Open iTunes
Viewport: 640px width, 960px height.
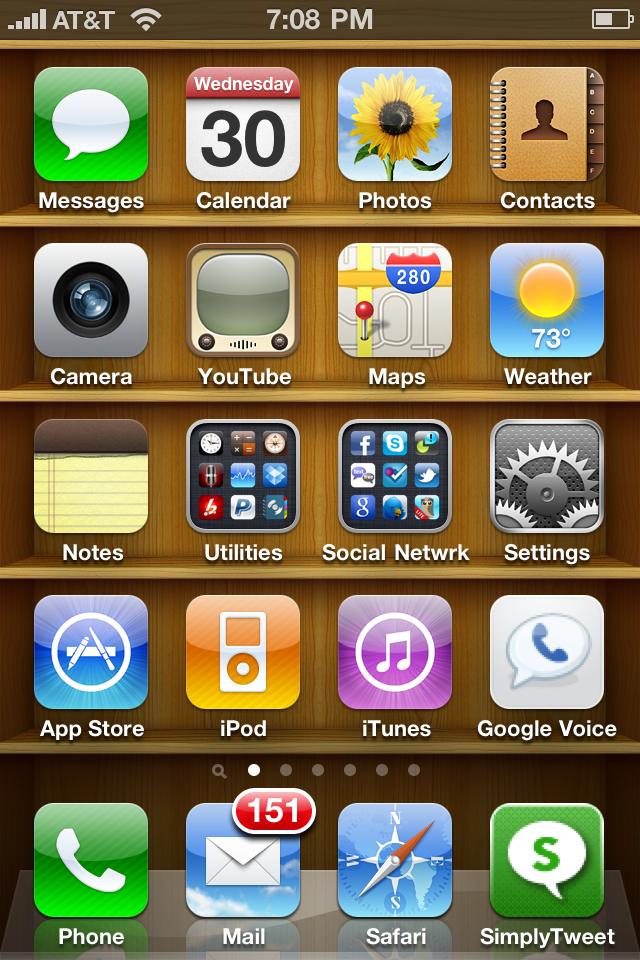395,653
